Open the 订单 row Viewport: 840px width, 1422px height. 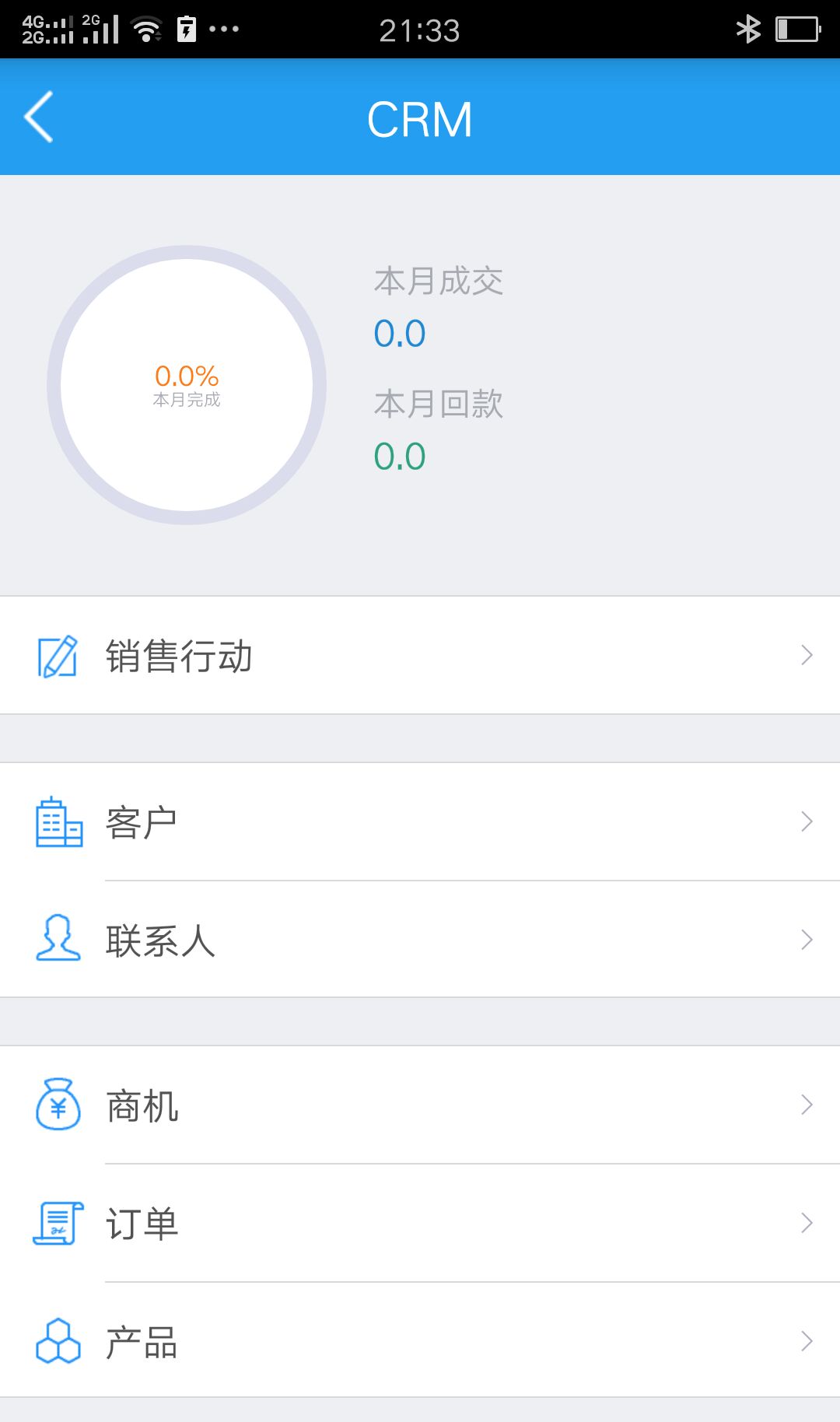coord(420,1223)
